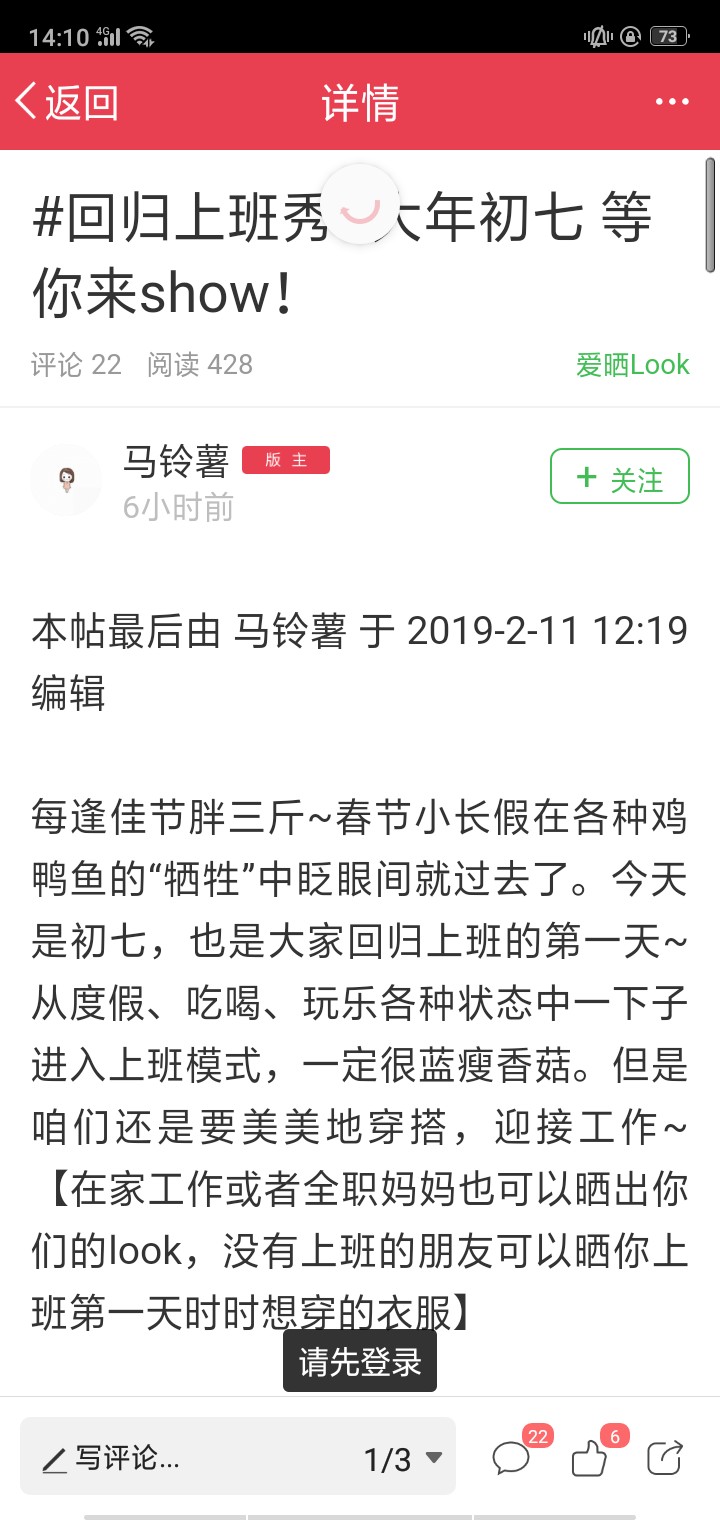This screenshot has width=720, height=1520.
Task: Open the 爱晒Look board link
Action: [632, 365]
